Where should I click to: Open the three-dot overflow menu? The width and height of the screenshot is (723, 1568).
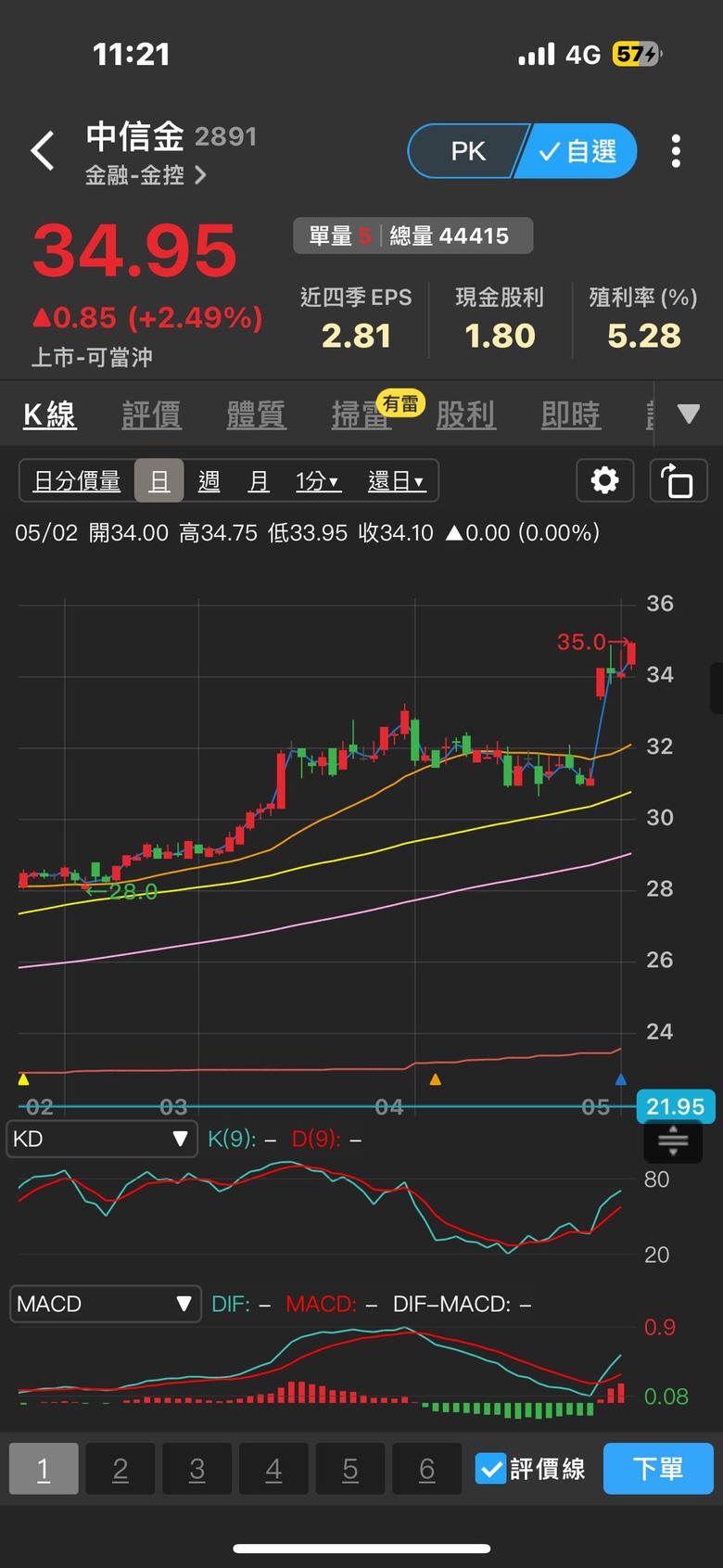point(676,151)
